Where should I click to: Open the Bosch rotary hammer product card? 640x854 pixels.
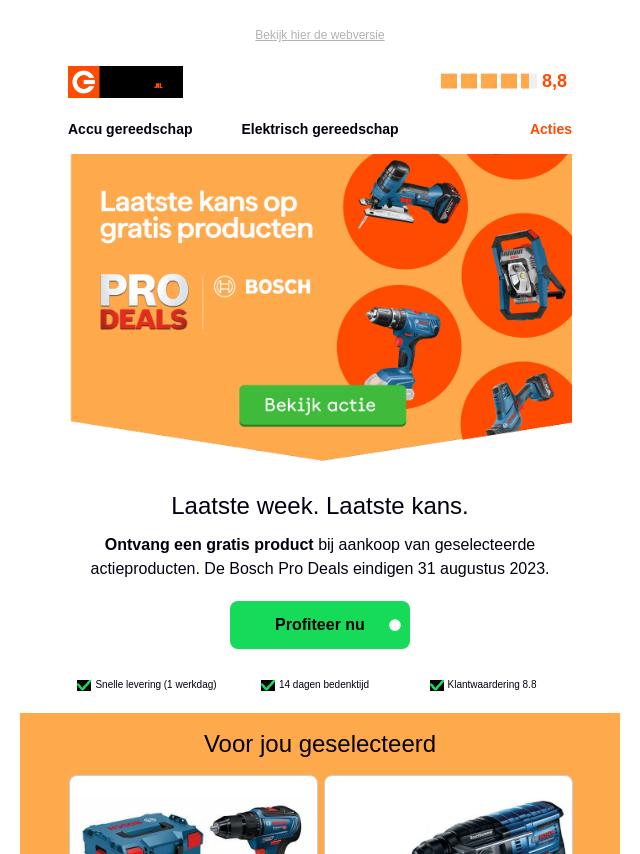coord(448,818)
